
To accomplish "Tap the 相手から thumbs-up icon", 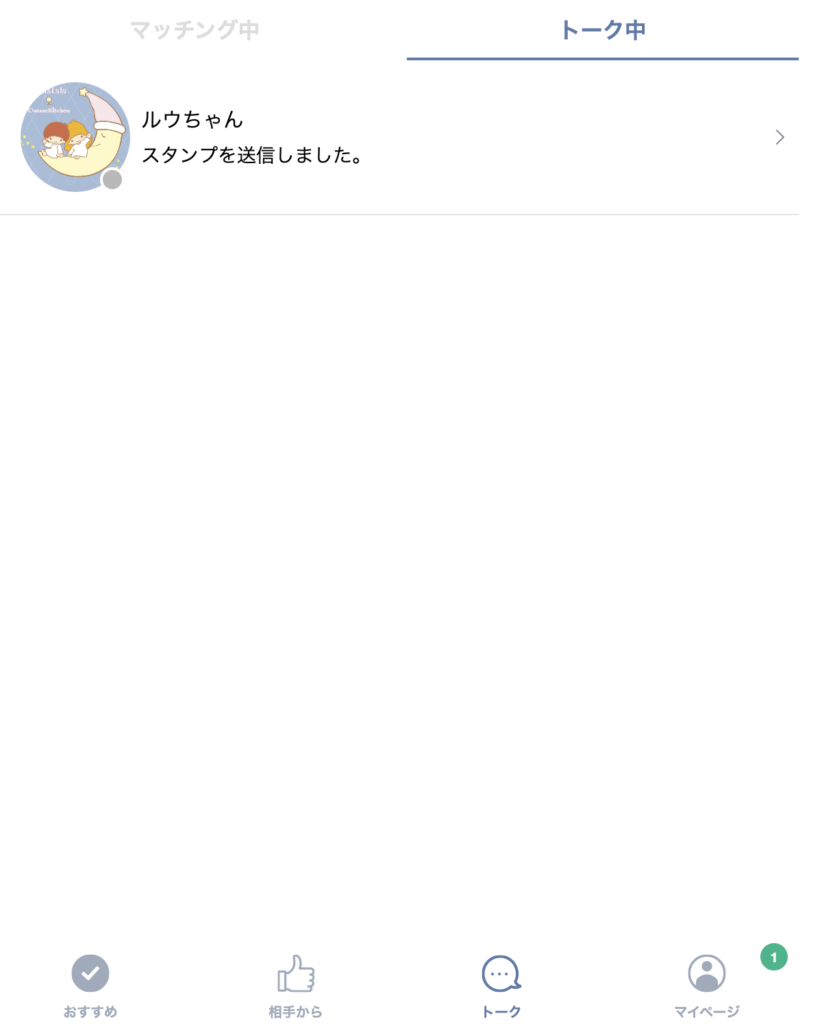I will pos(295,970).
